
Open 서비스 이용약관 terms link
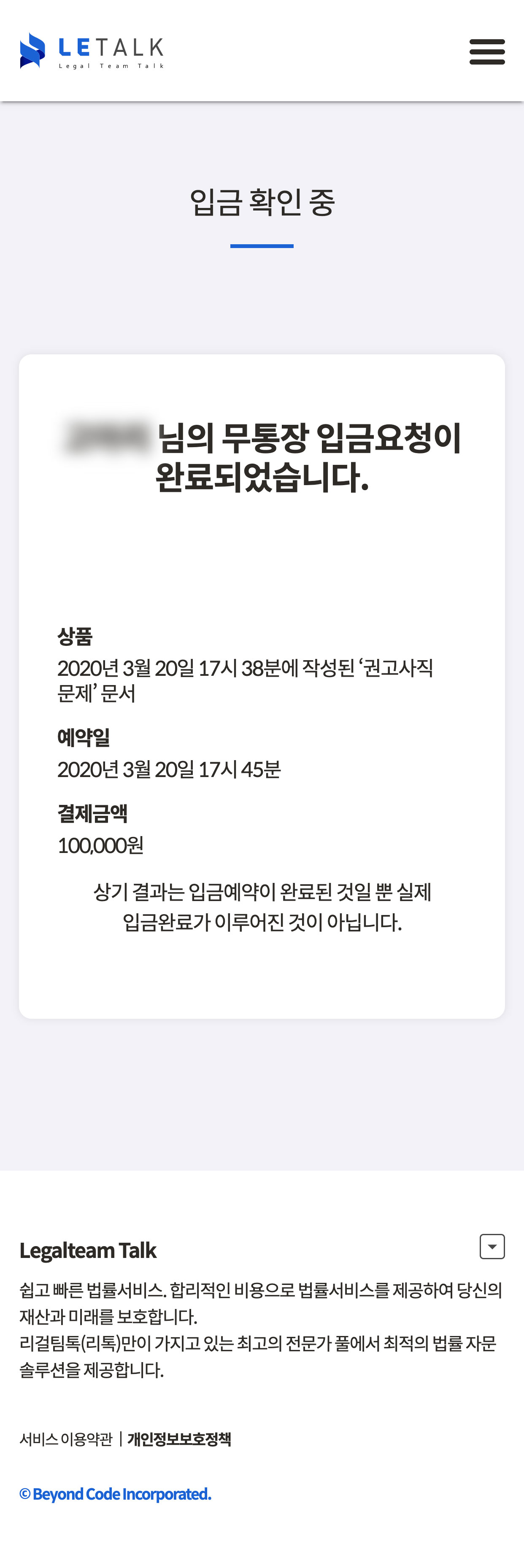coord(66,1439)
